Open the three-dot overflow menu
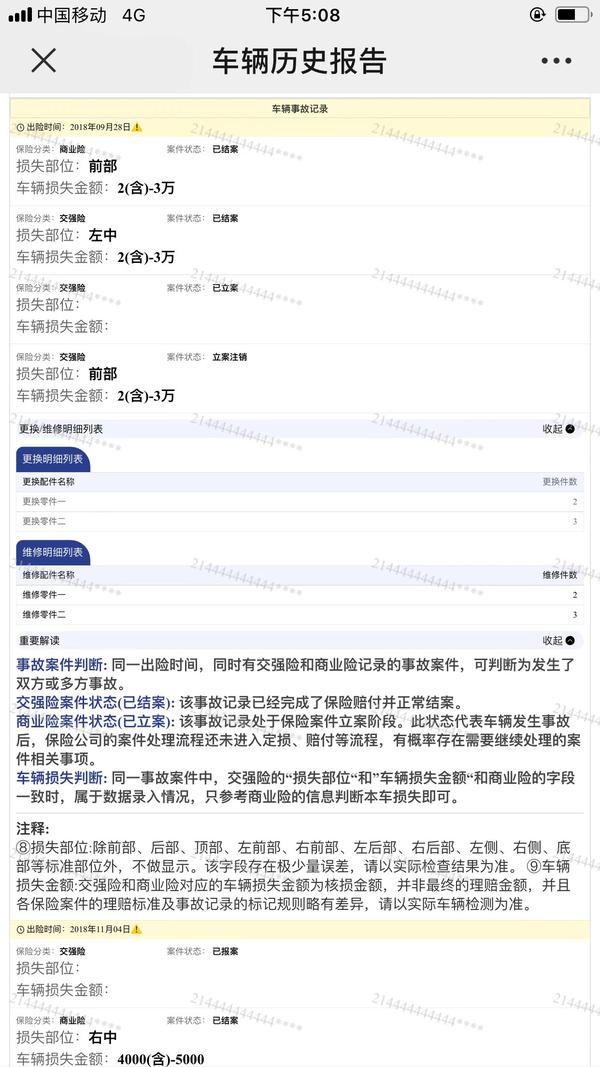 pos(556,61)
